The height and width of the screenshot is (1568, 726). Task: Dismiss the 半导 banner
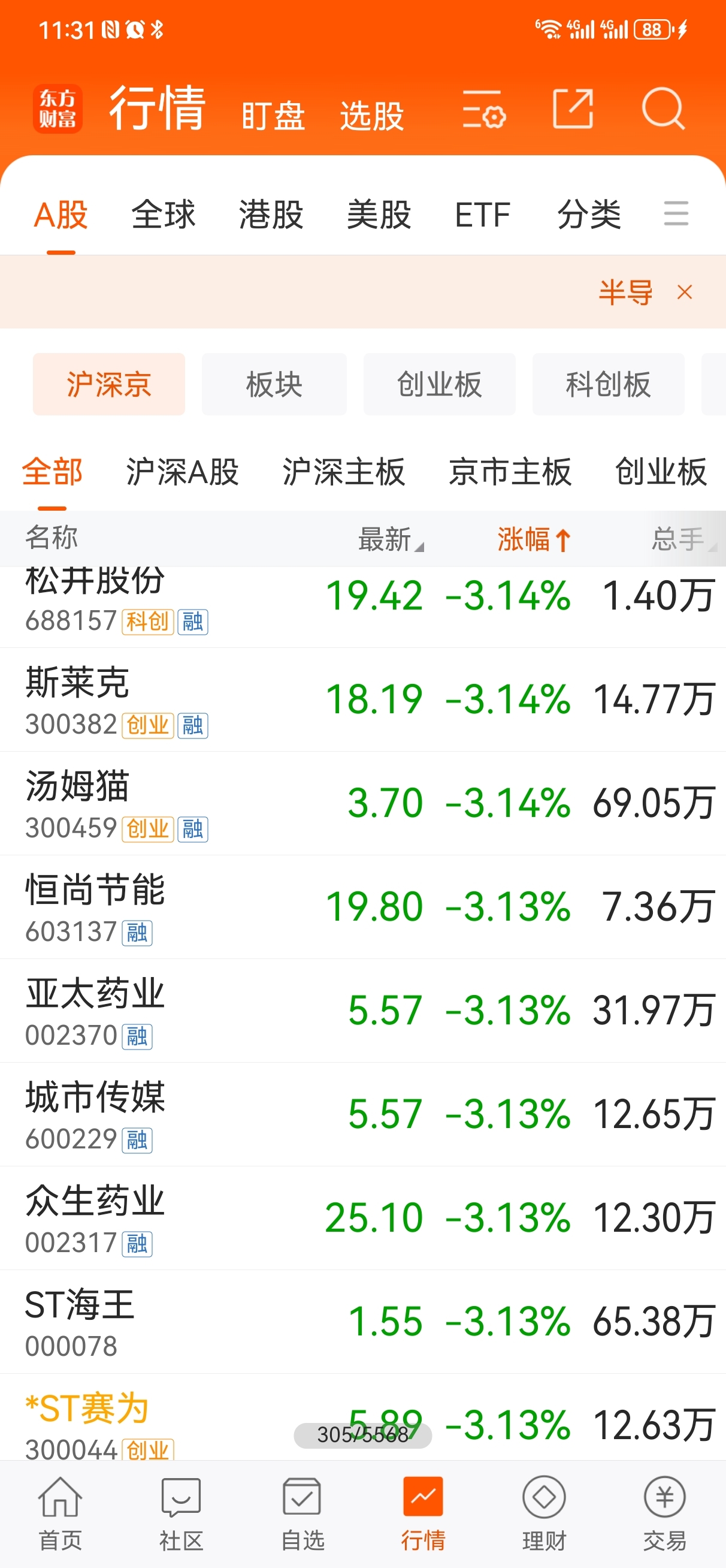click(685, 292)
